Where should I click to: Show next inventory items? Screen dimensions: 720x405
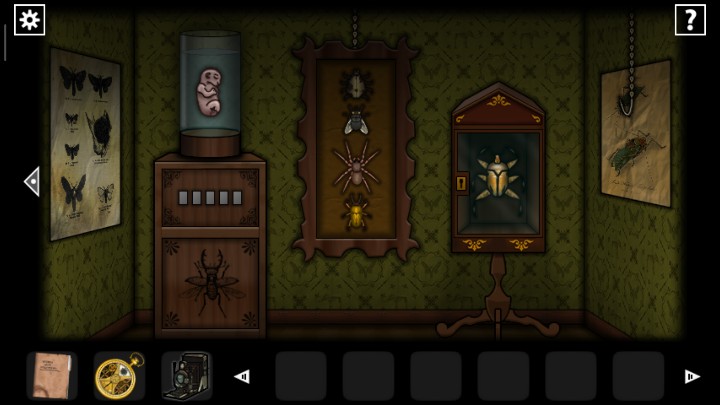pyautogui.click(x=692, y=377)
